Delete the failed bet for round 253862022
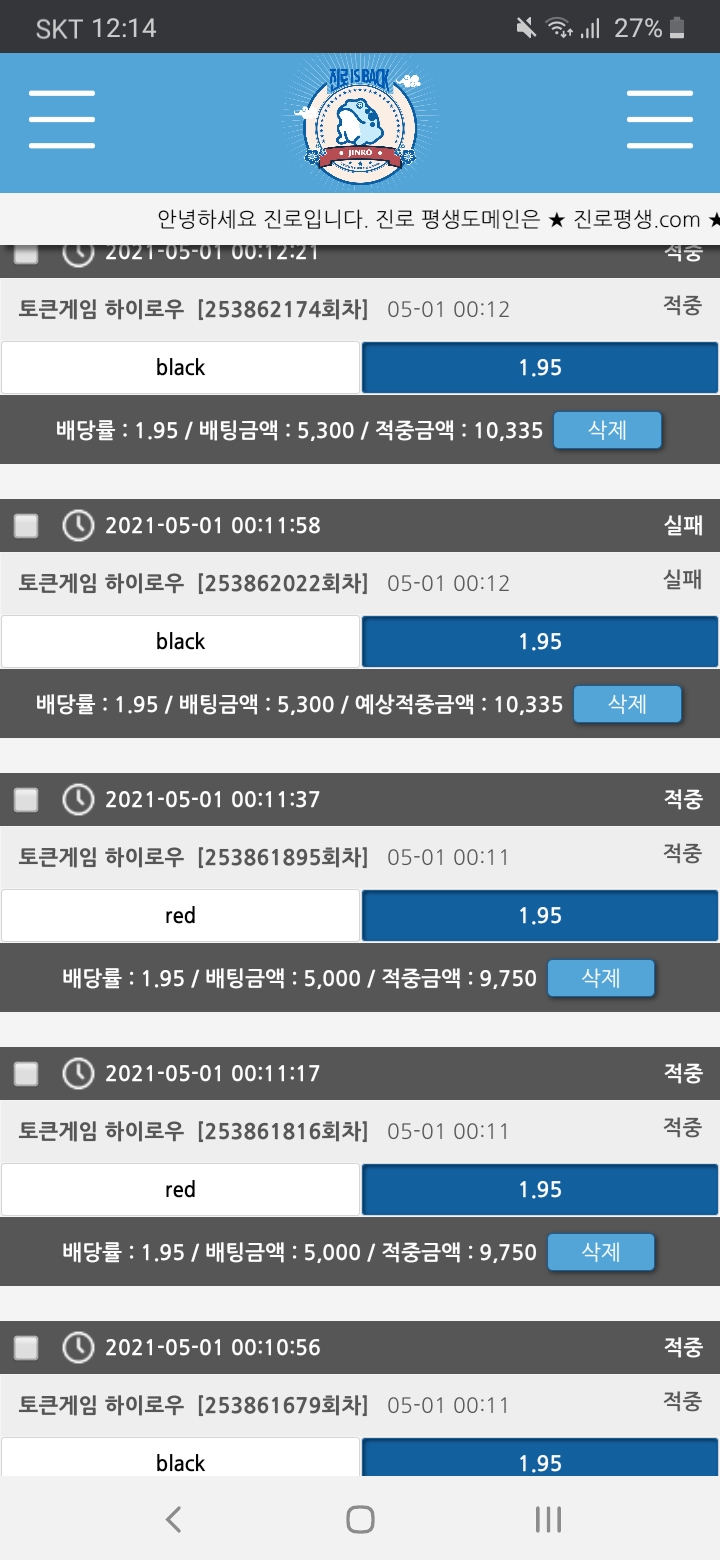 point(627,704)
